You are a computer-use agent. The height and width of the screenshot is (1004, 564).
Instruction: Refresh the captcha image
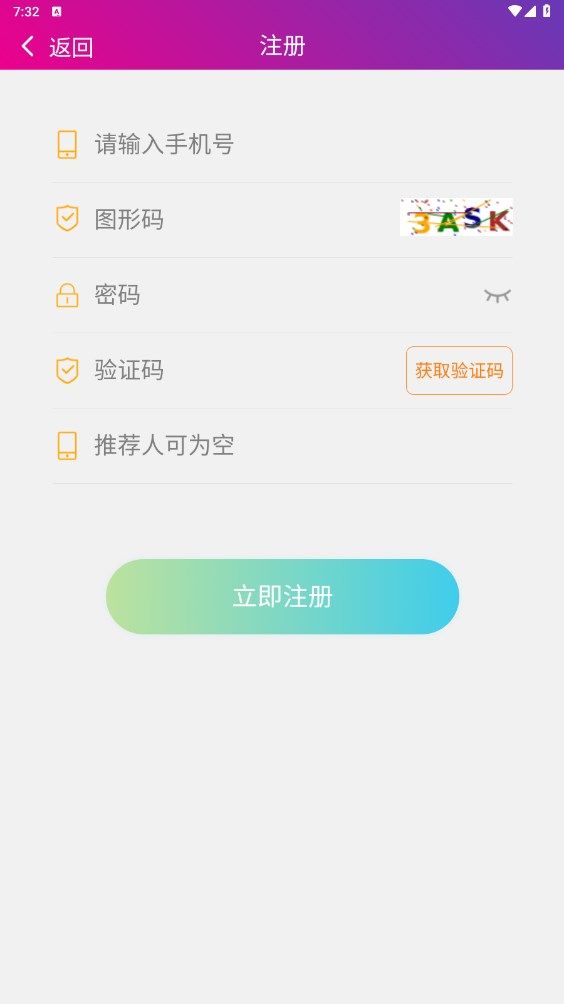[456, 218]
